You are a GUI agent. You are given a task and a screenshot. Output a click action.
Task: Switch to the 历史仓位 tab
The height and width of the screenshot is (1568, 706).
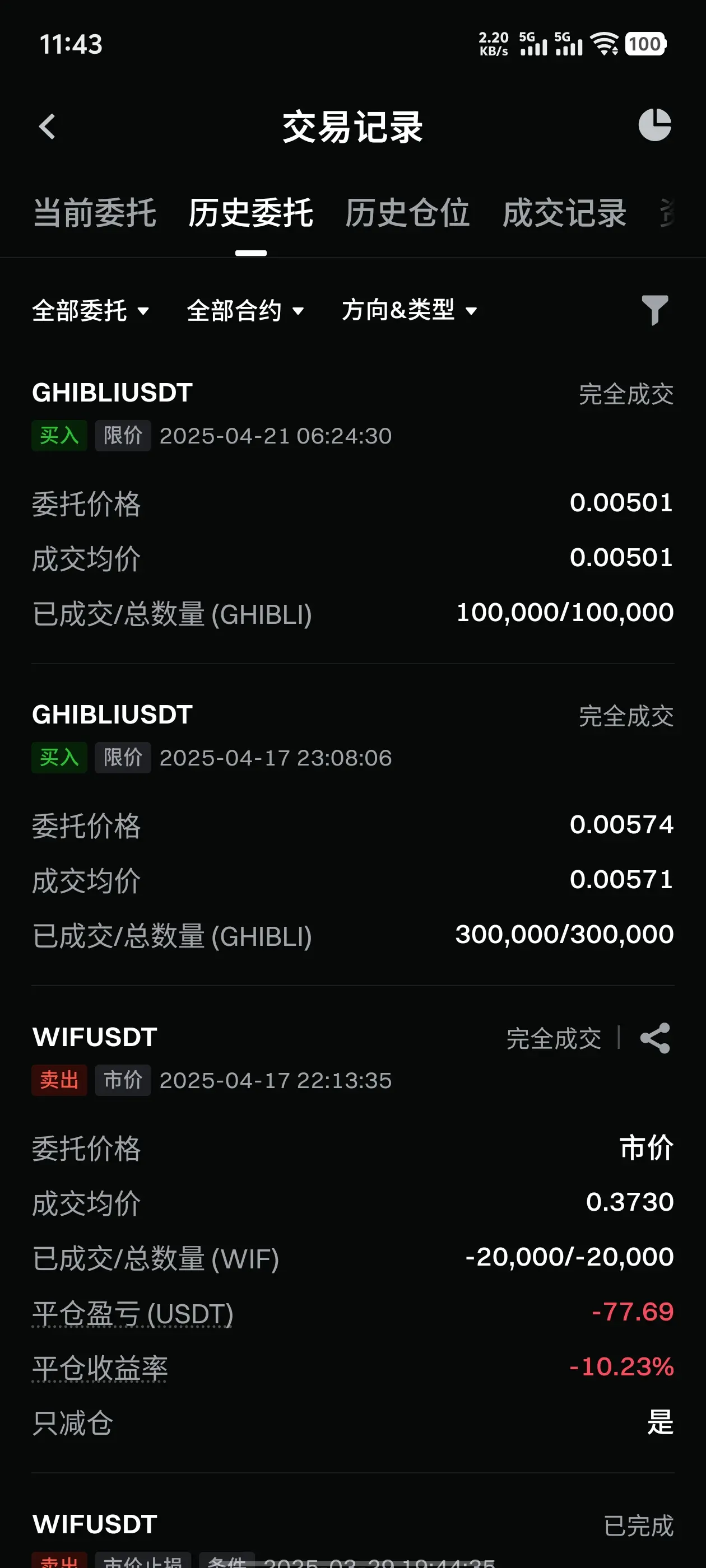coord(407,213)
